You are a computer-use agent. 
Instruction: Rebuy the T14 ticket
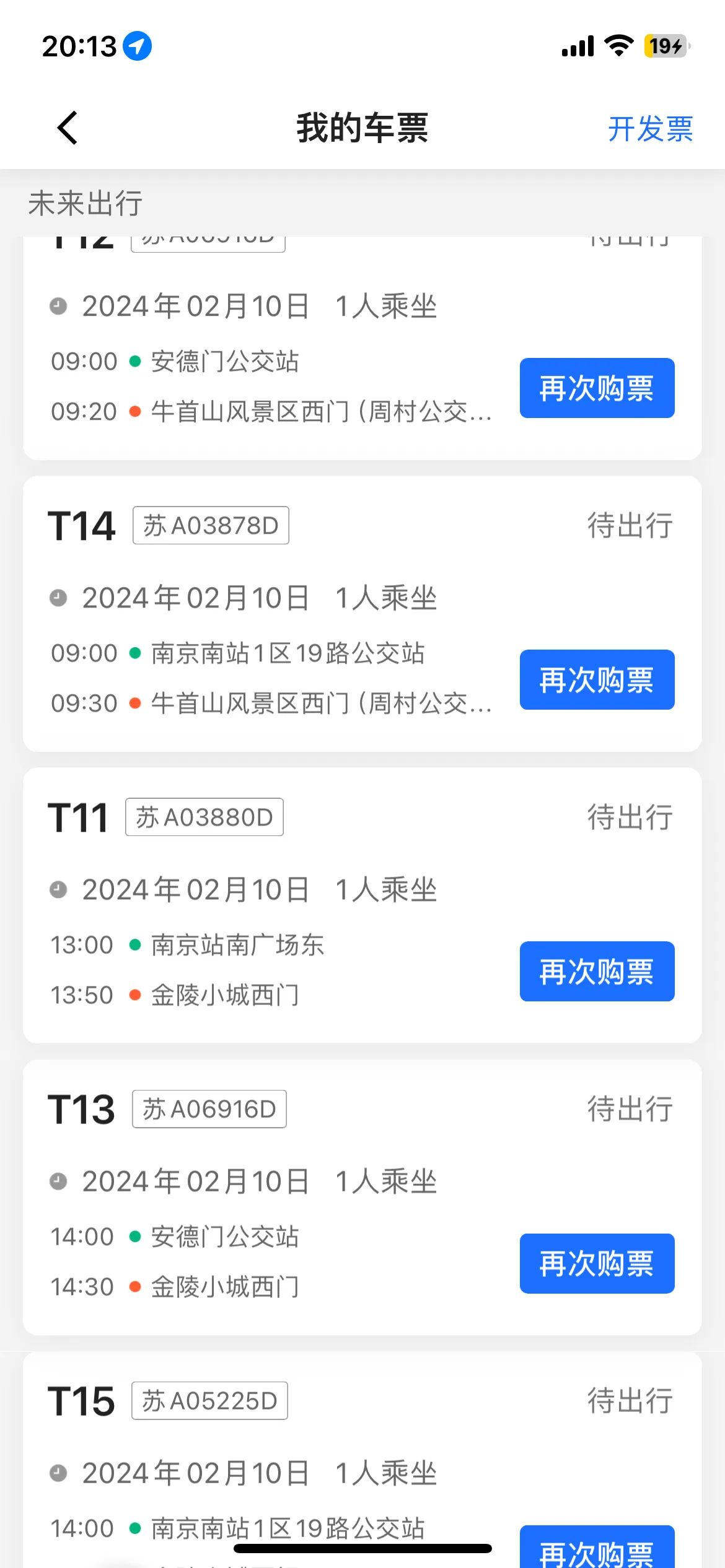point(597,680)
